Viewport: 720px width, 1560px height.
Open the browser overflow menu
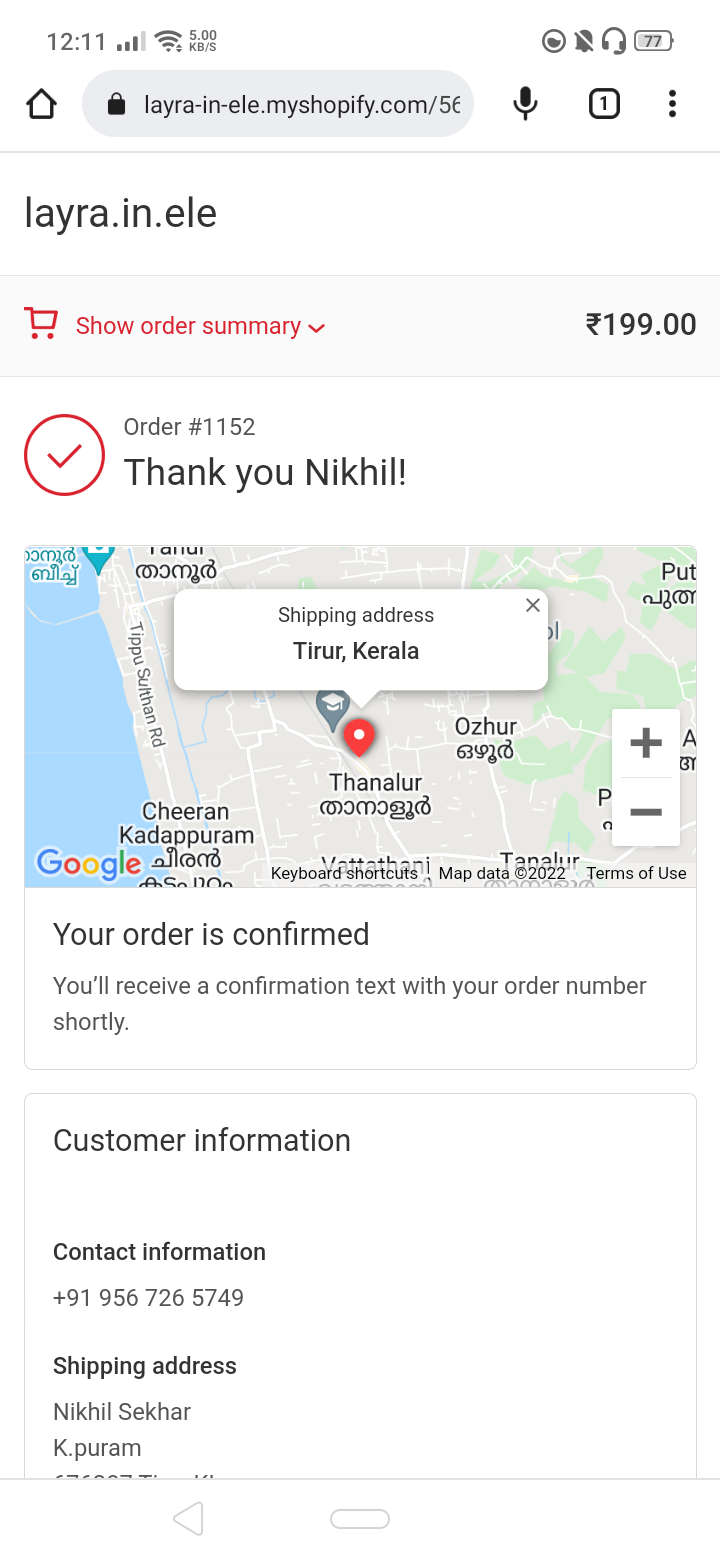(672, 104)
